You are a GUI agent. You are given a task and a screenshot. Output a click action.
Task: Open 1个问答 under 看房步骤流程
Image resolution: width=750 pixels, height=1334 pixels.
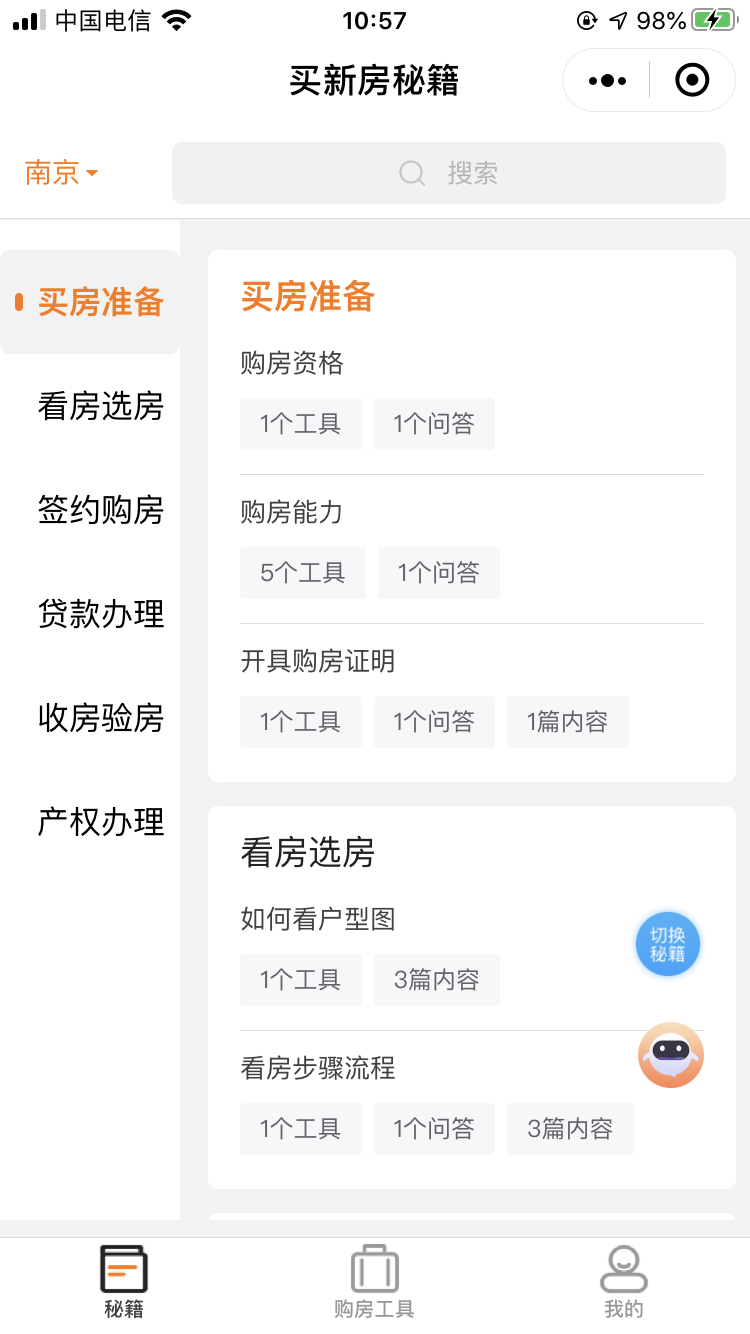click(x=434, y=1129)
